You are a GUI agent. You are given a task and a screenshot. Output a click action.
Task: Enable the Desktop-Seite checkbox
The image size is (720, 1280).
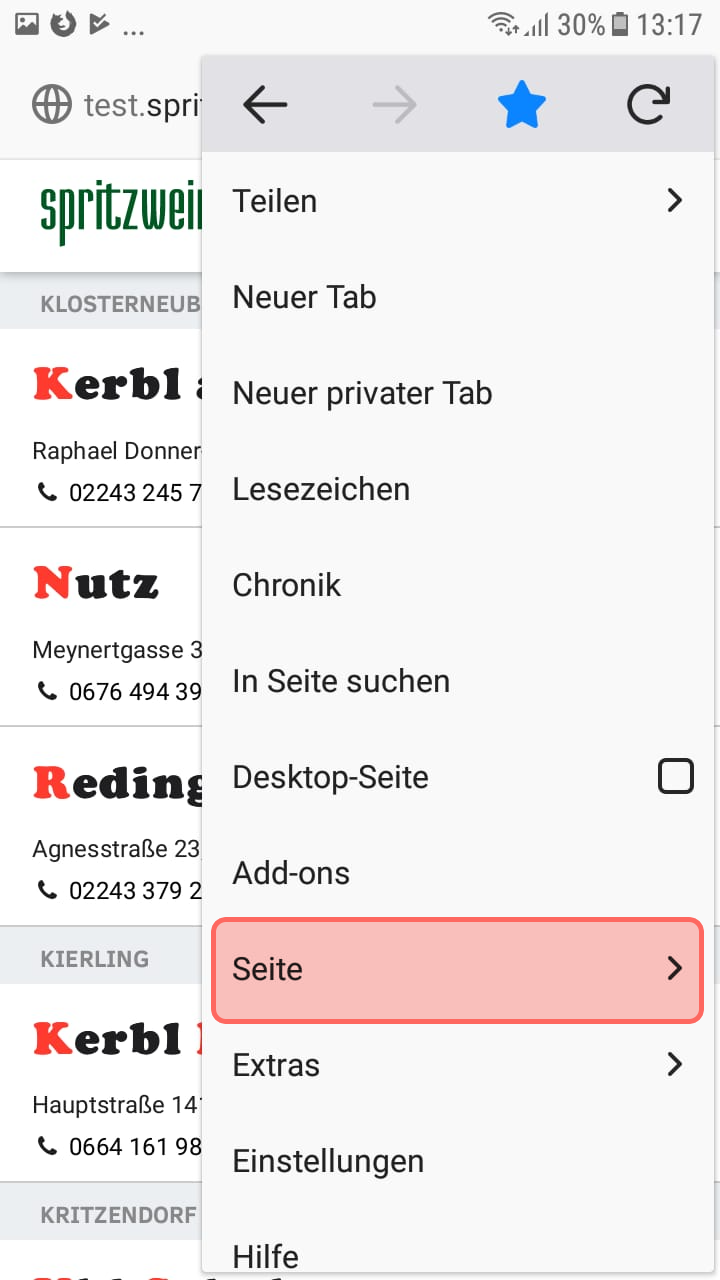[676, 777]
